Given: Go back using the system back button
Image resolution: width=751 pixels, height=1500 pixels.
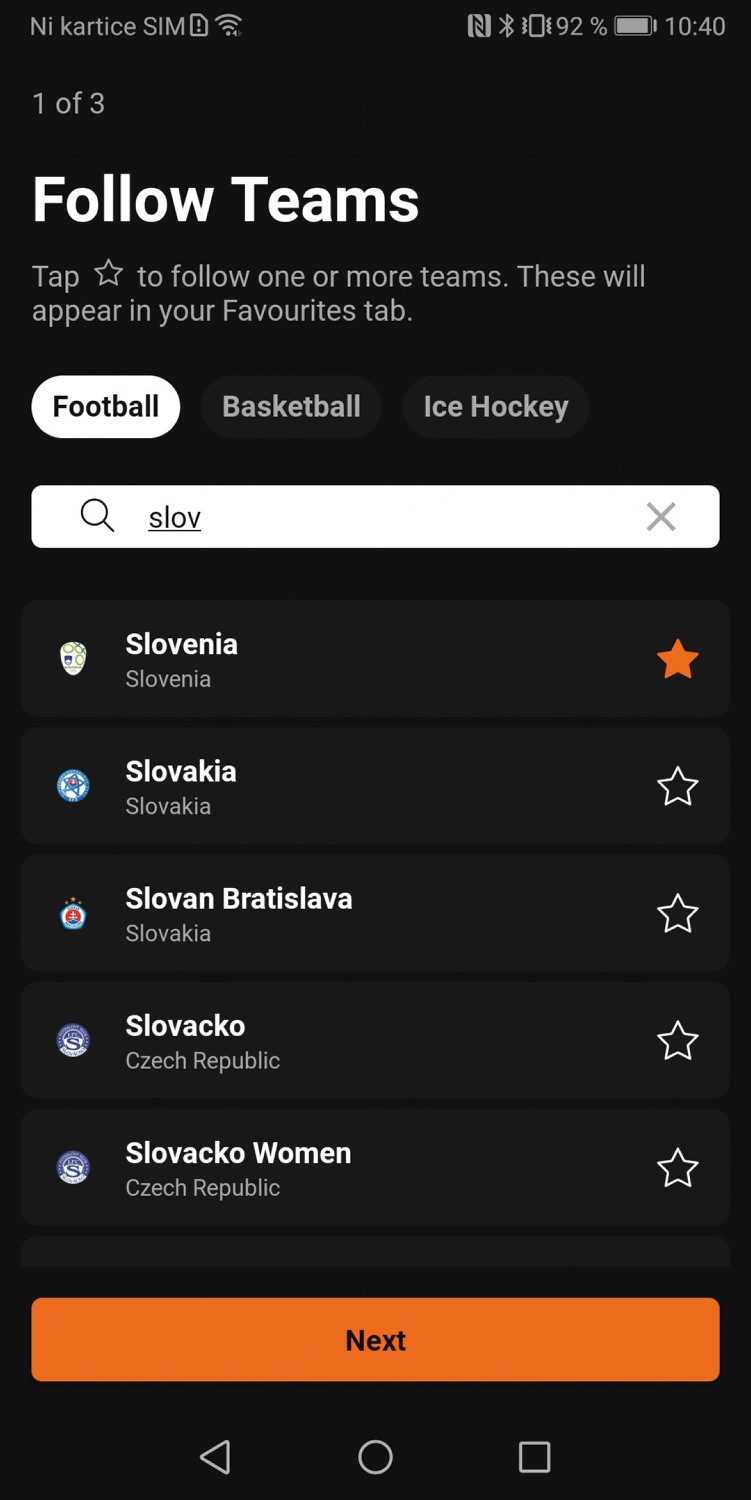Looking at the screenshot, I should [216, 1457].
